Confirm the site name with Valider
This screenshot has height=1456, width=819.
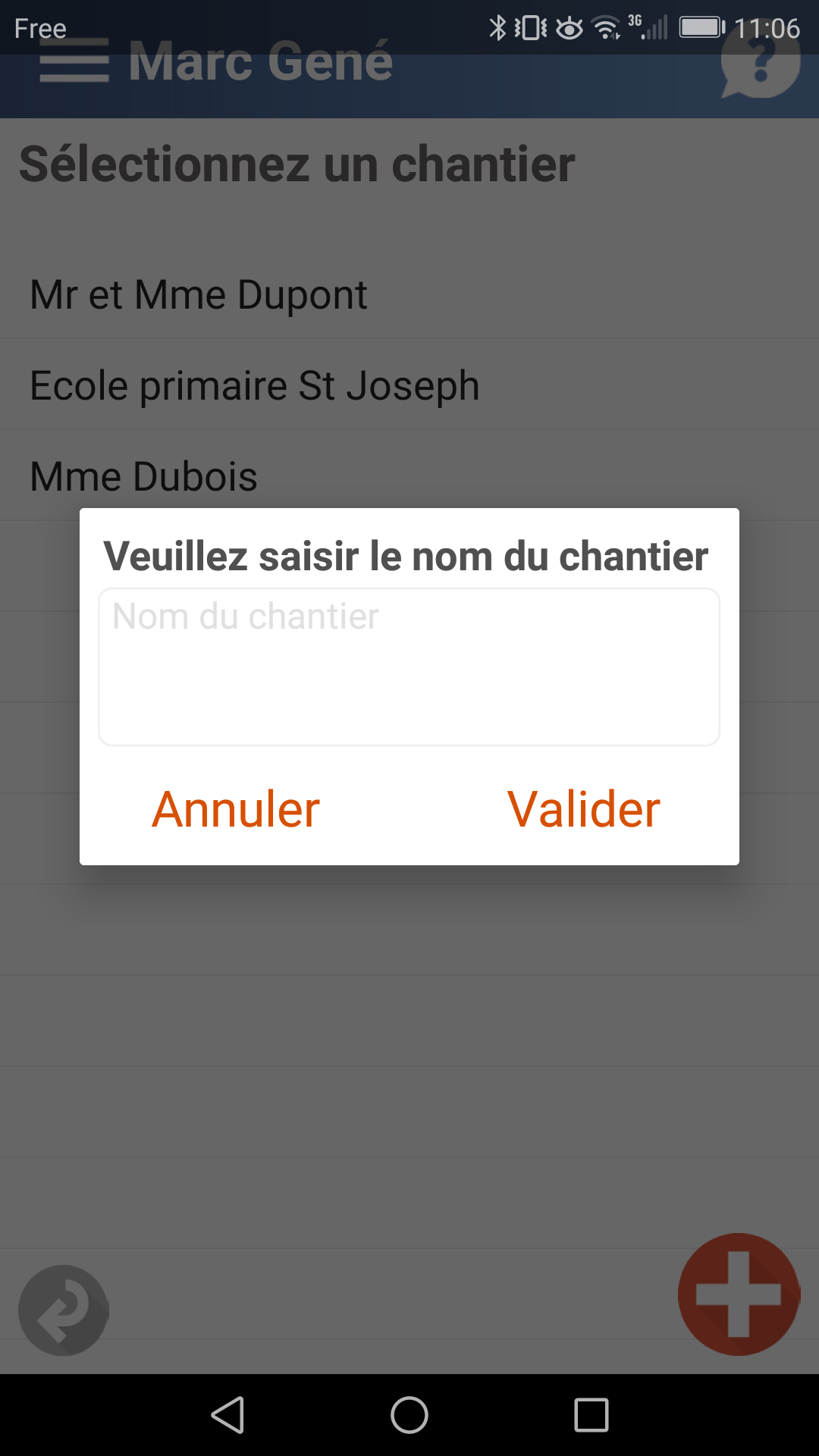coord(583,809)
